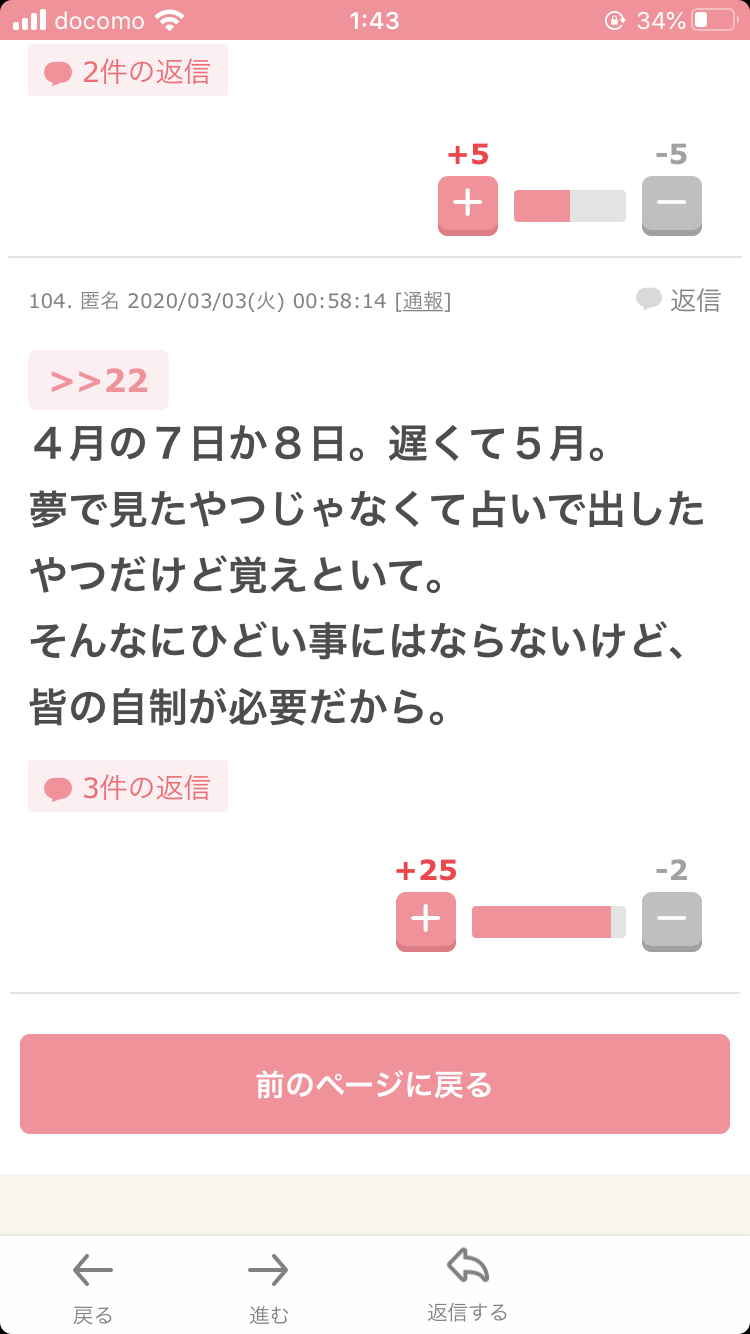Tap 前のページに戻る button

(375, 1084)
